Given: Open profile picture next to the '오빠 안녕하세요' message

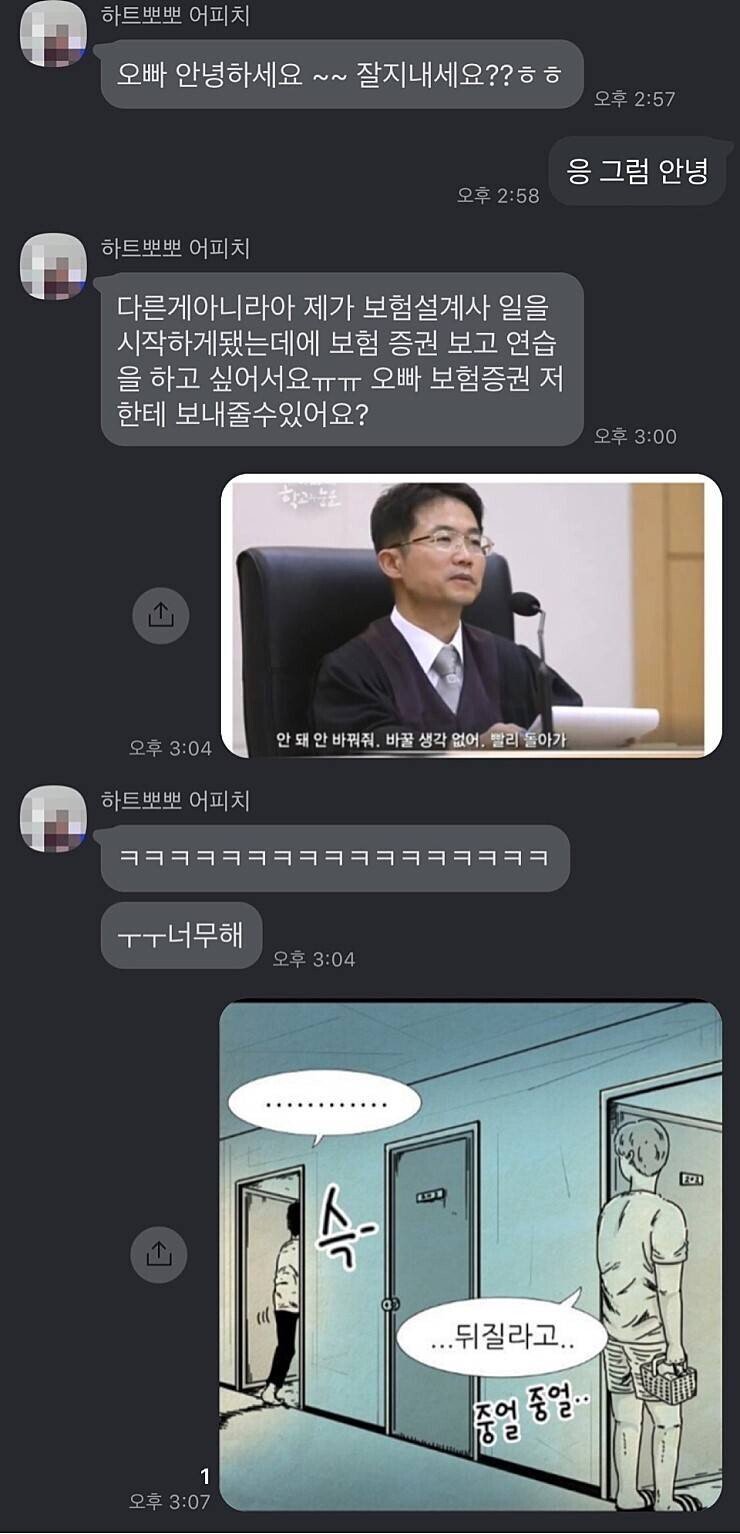Looking at the screenshot, I should coord(53,35).
